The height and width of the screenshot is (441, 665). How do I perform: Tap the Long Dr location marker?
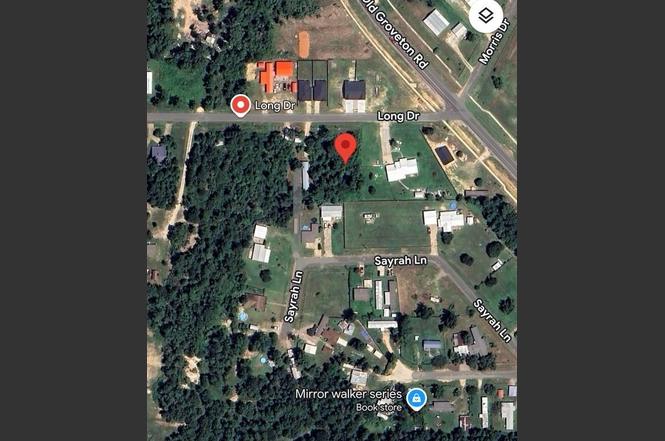click(x=240, y=105)
